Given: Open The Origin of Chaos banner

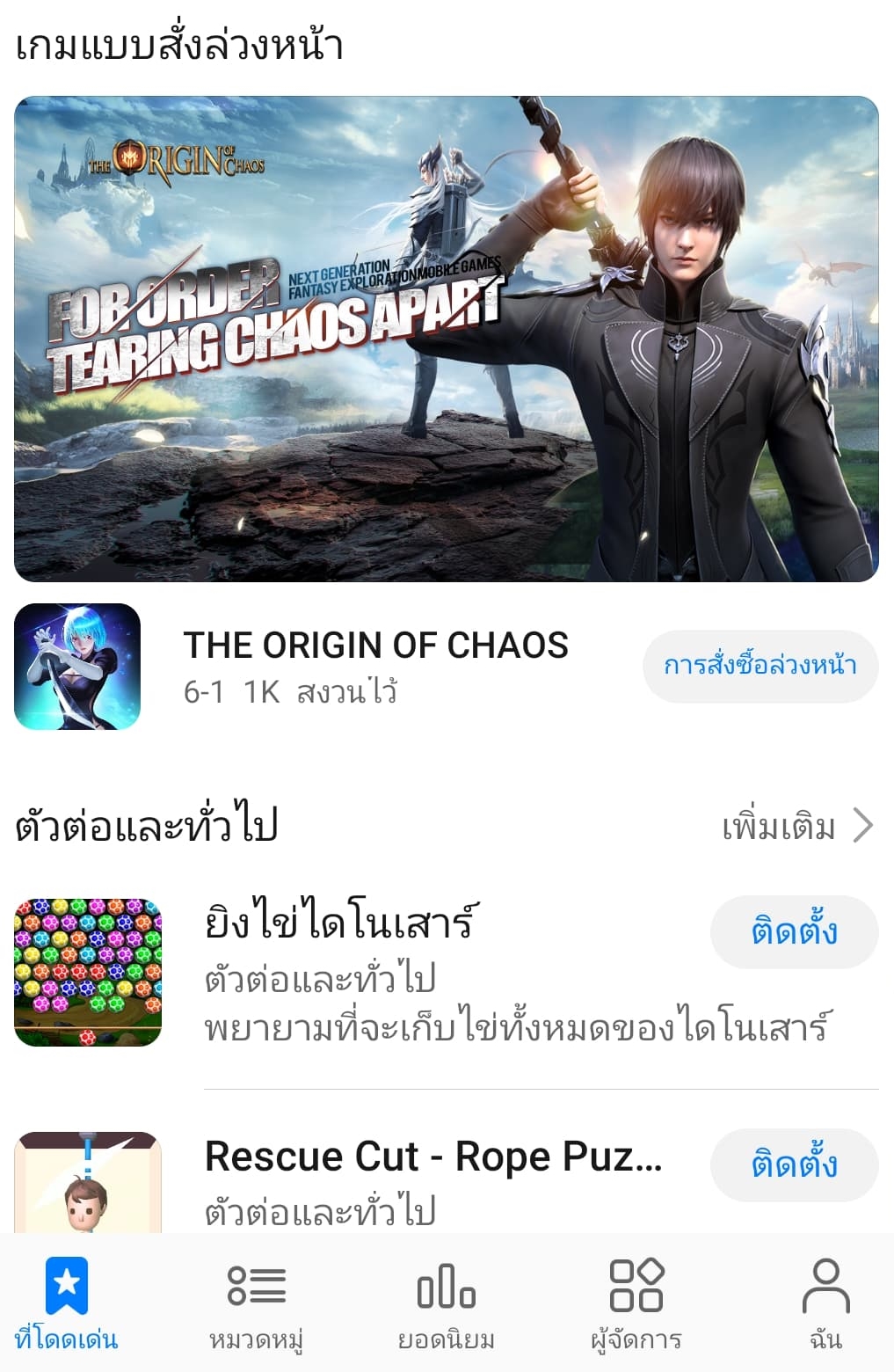Looking at the screenshot, I should point(447,339).
